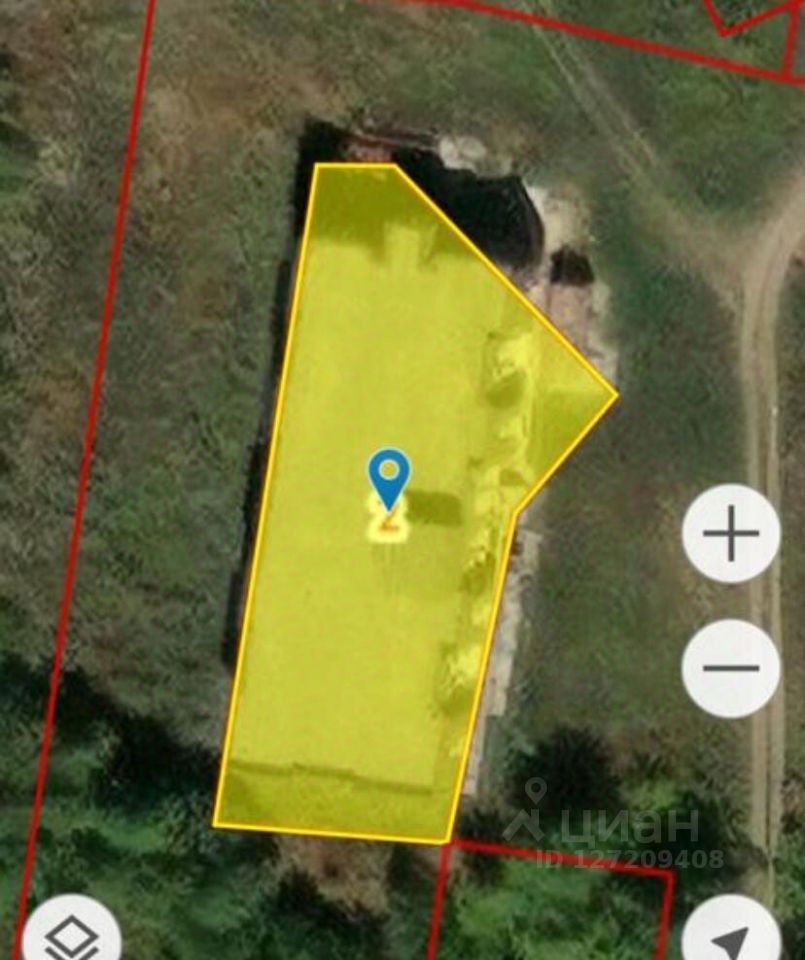Zoom in on the map
Viewport: 805px width, 960px height.
pos(731,533)
